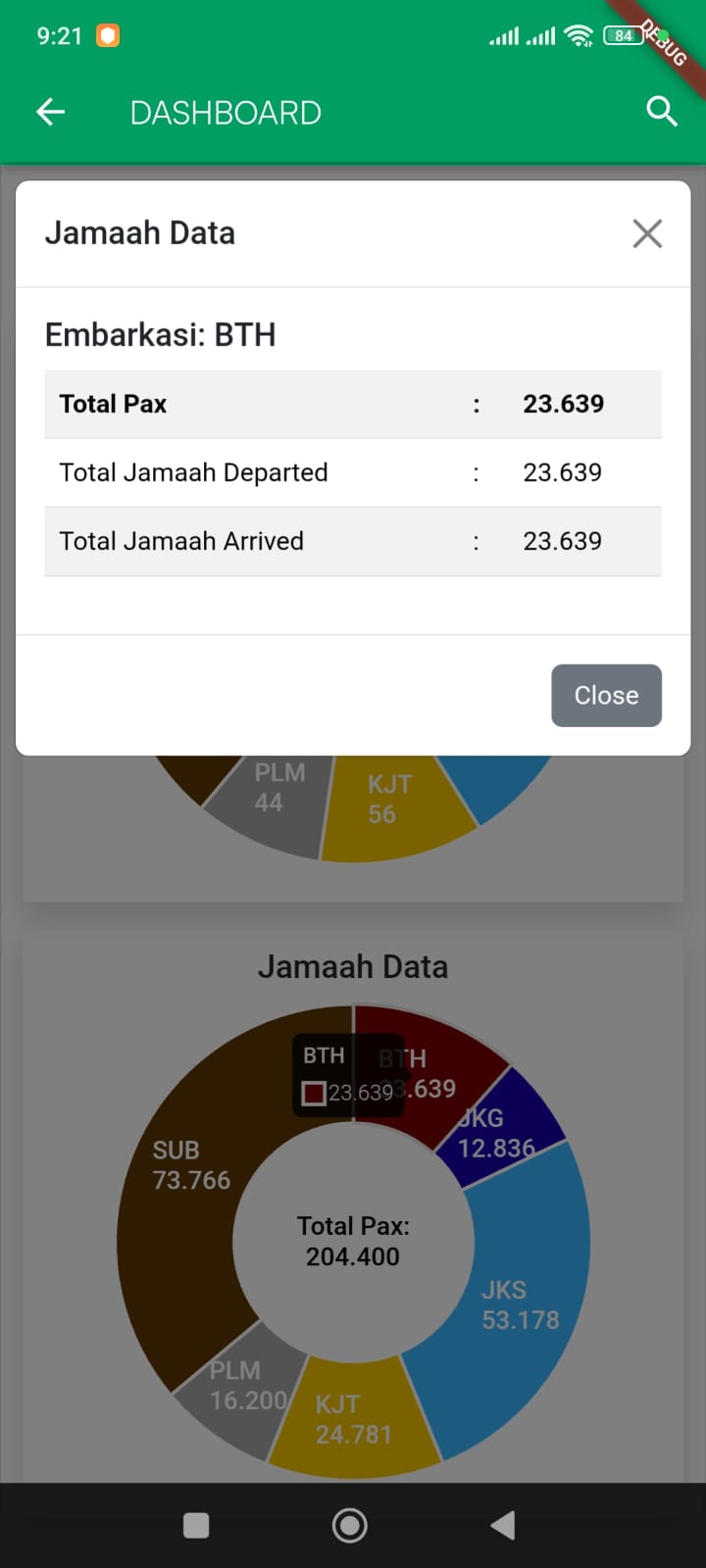Image resolution: width=706 pixels, height=1568 pixels.
Task: Tap the Close button
Action: point(606,696)
